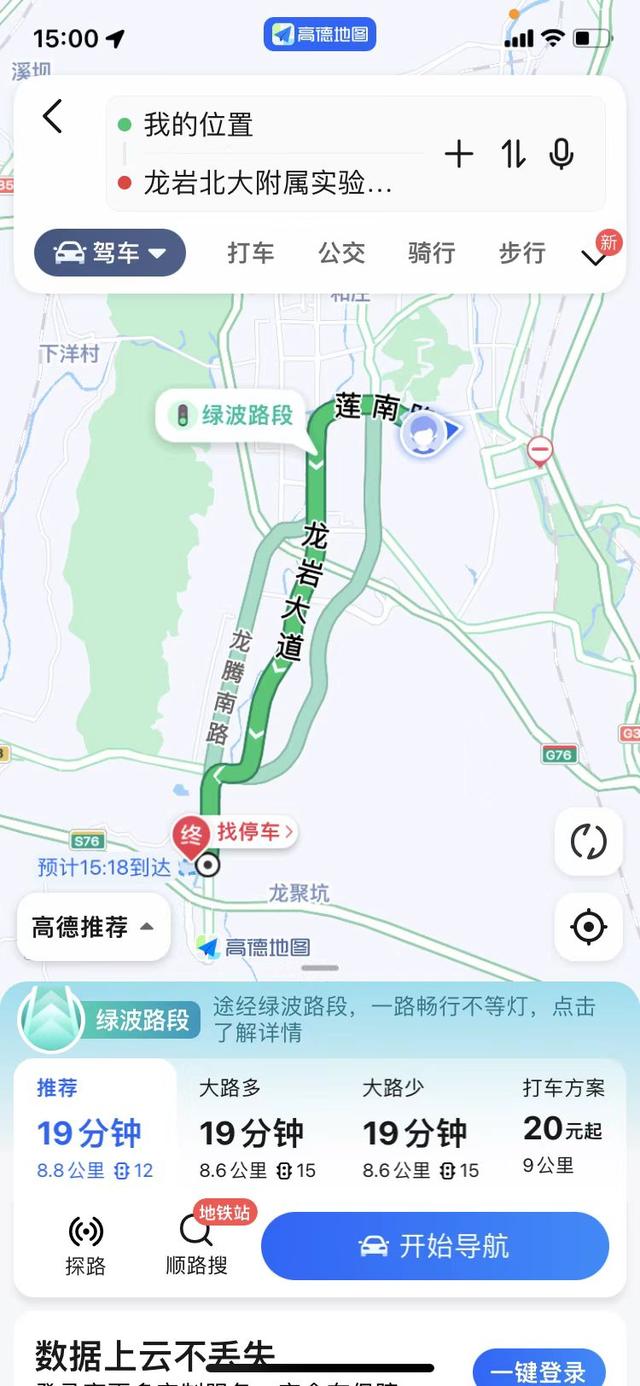Switch to the 打车 tab
Image resolution: width=640 pixels, height=1386 pixels.
tap(250, 253)
